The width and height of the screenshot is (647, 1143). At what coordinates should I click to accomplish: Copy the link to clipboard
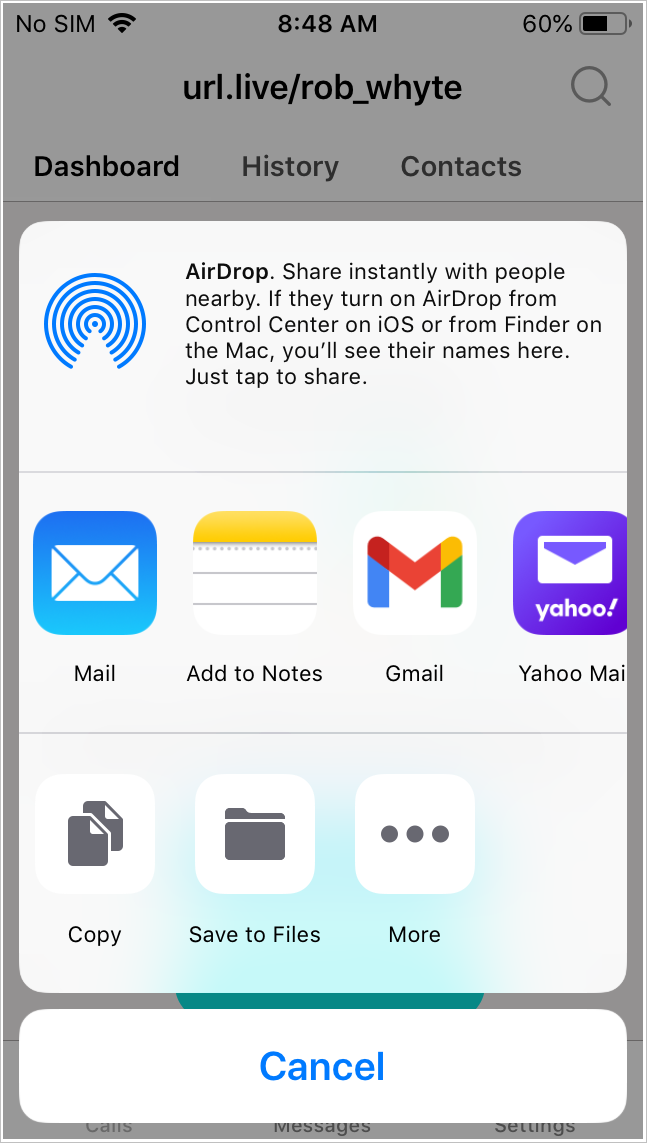(95, 834)
